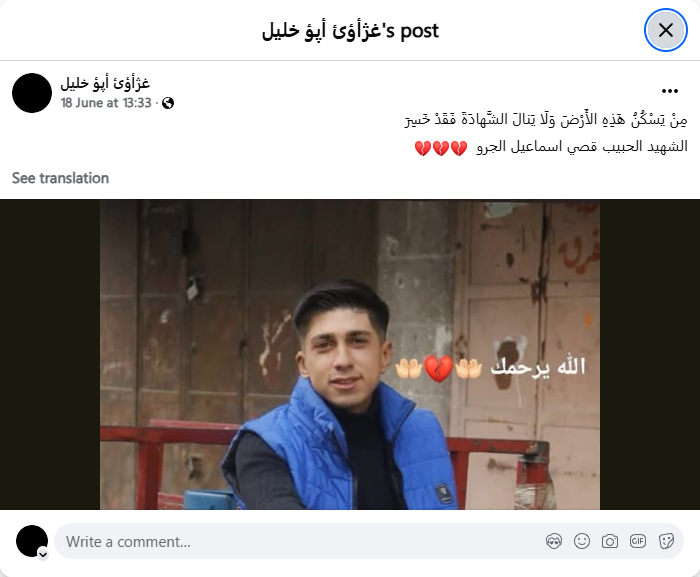This screenshot has width=700, height=577.
Task: Open the 18 June at 13:33 timestamp
Action: (105, 103)
